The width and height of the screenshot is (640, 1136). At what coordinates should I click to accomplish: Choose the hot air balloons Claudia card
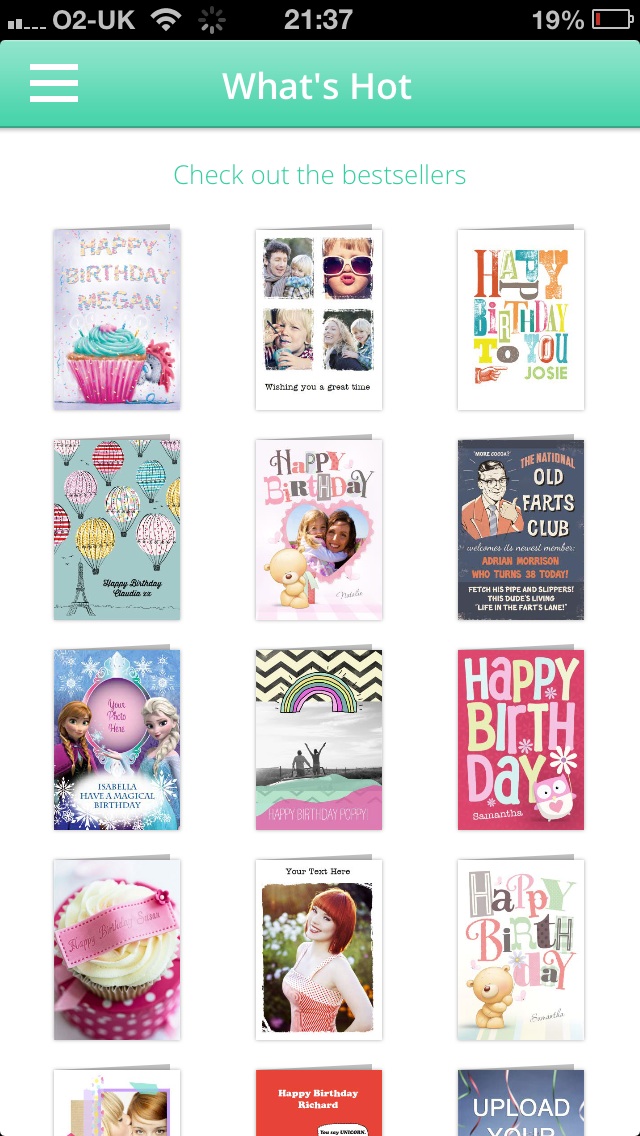coord(117,529)
